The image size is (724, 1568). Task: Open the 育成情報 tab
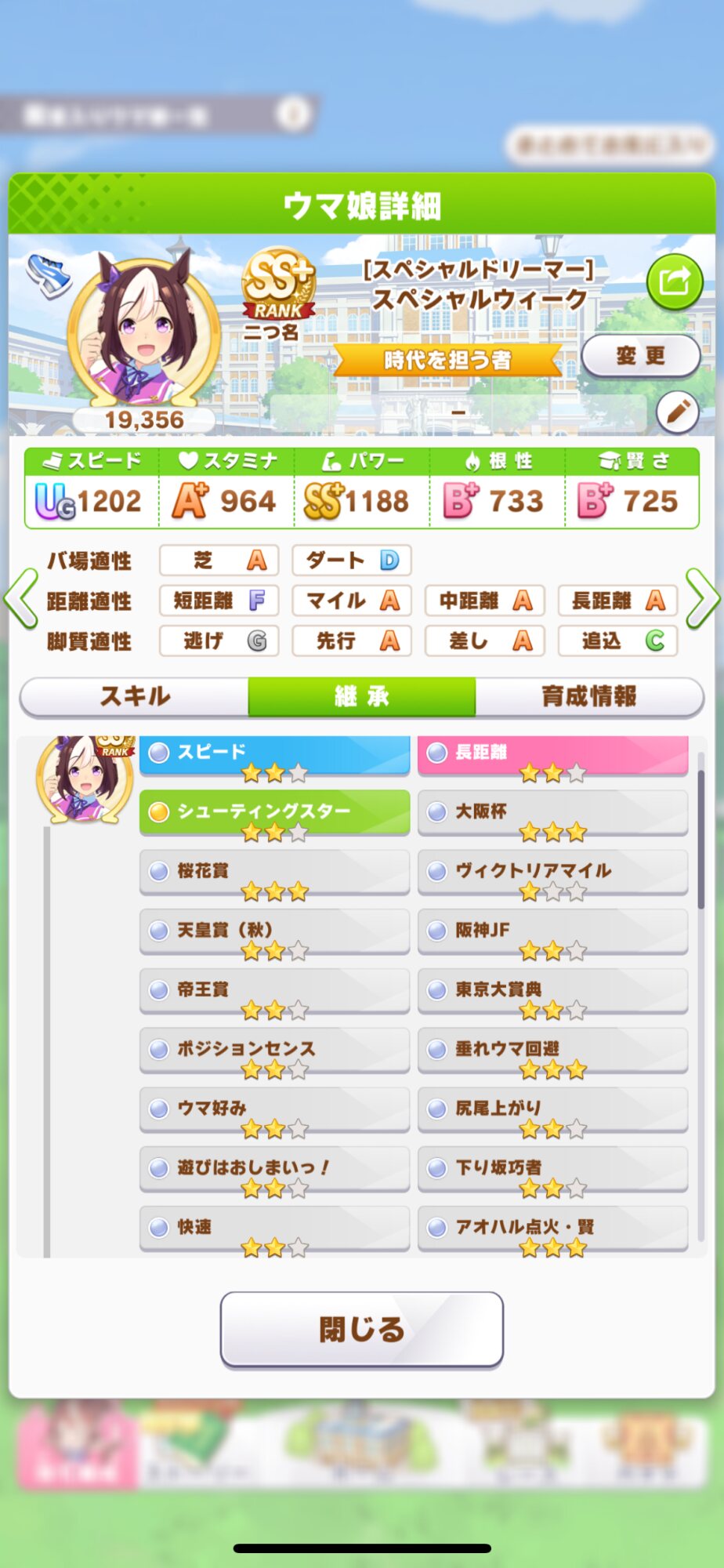tap(589, 696)
